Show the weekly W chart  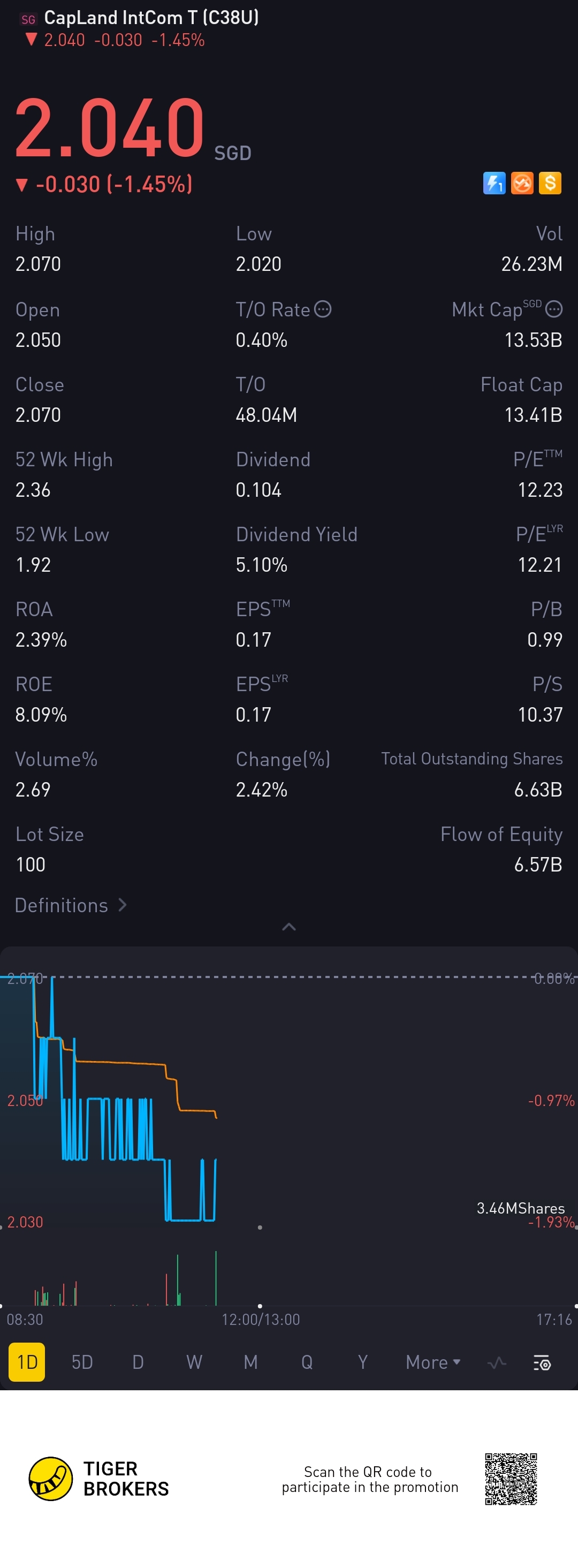point(194,1362)
